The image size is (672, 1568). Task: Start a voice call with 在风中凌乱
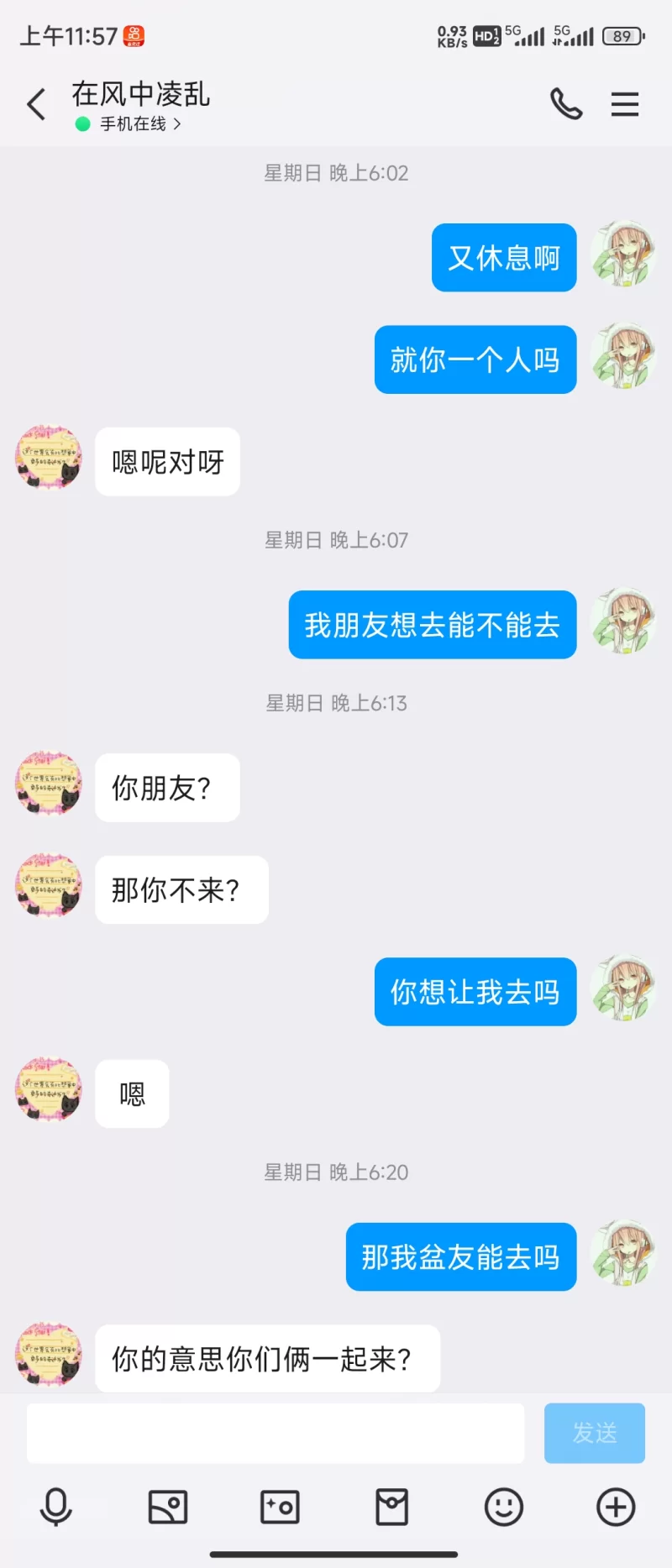tap(566, 104)
